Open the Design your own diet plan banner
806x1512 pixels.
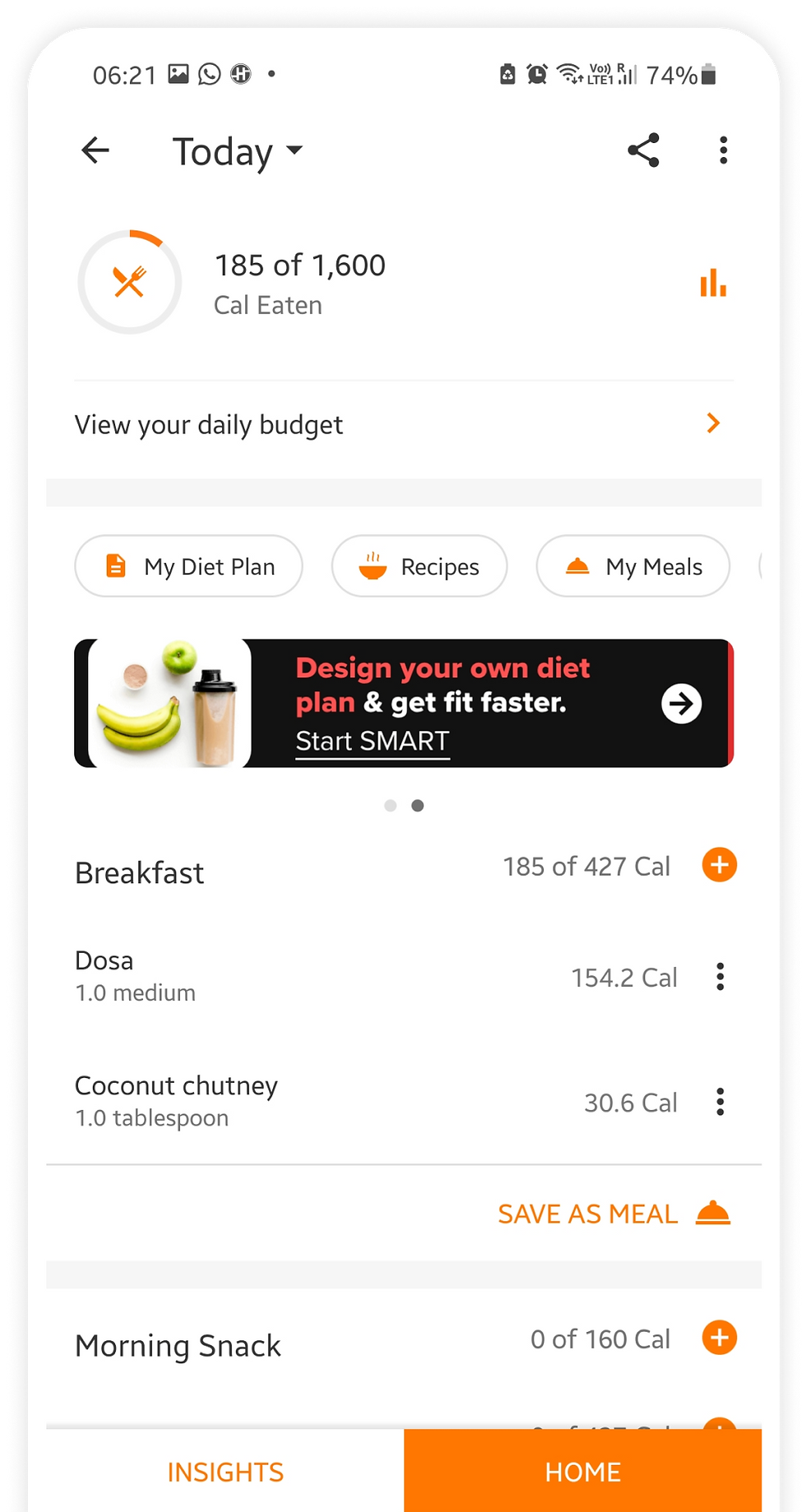pyautogui.click(x=403, y=704)
